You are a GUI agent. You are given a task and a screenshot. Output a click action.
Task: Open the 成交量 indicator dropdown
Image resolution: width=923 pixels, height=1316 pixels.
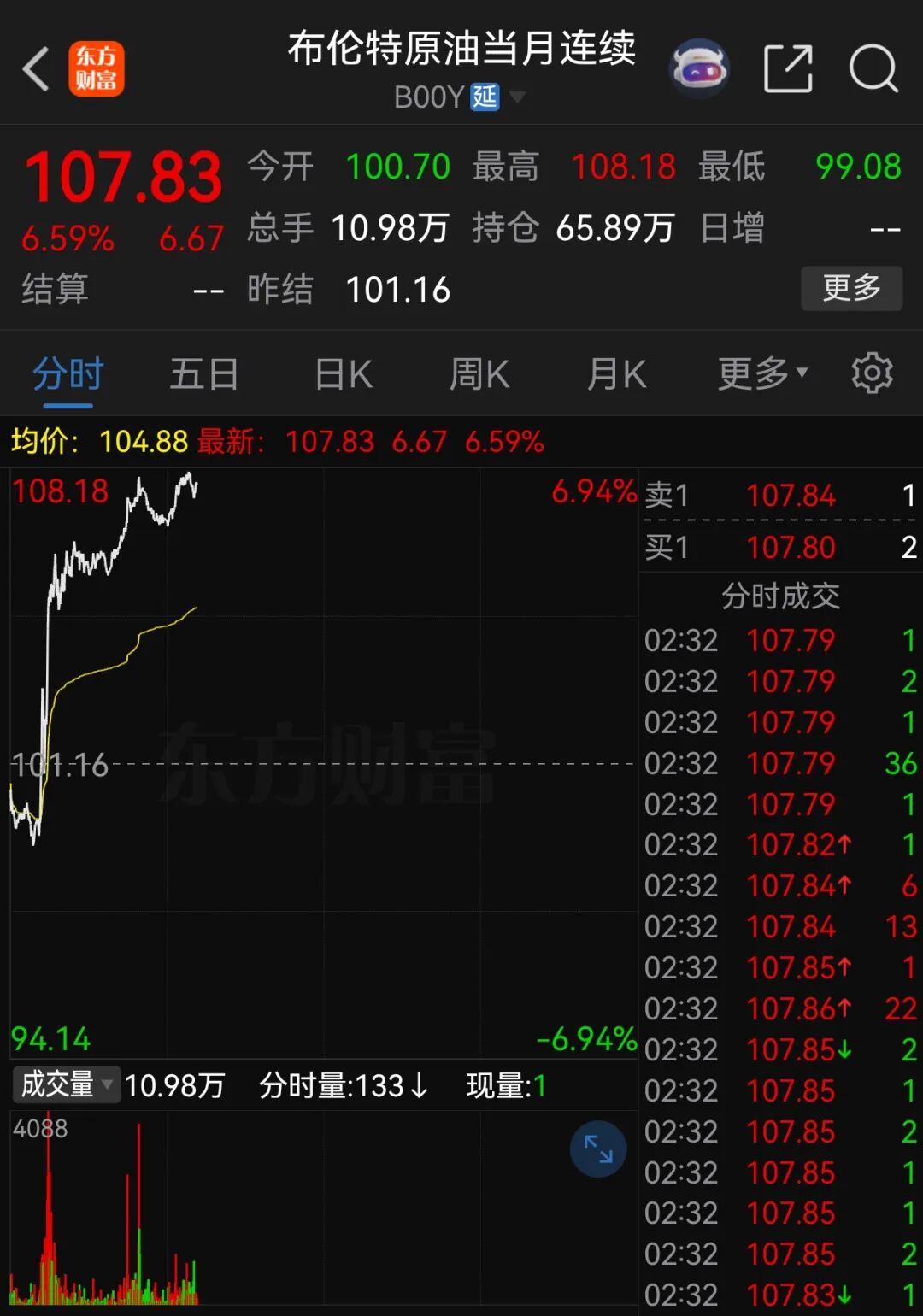pos(66,1084)
